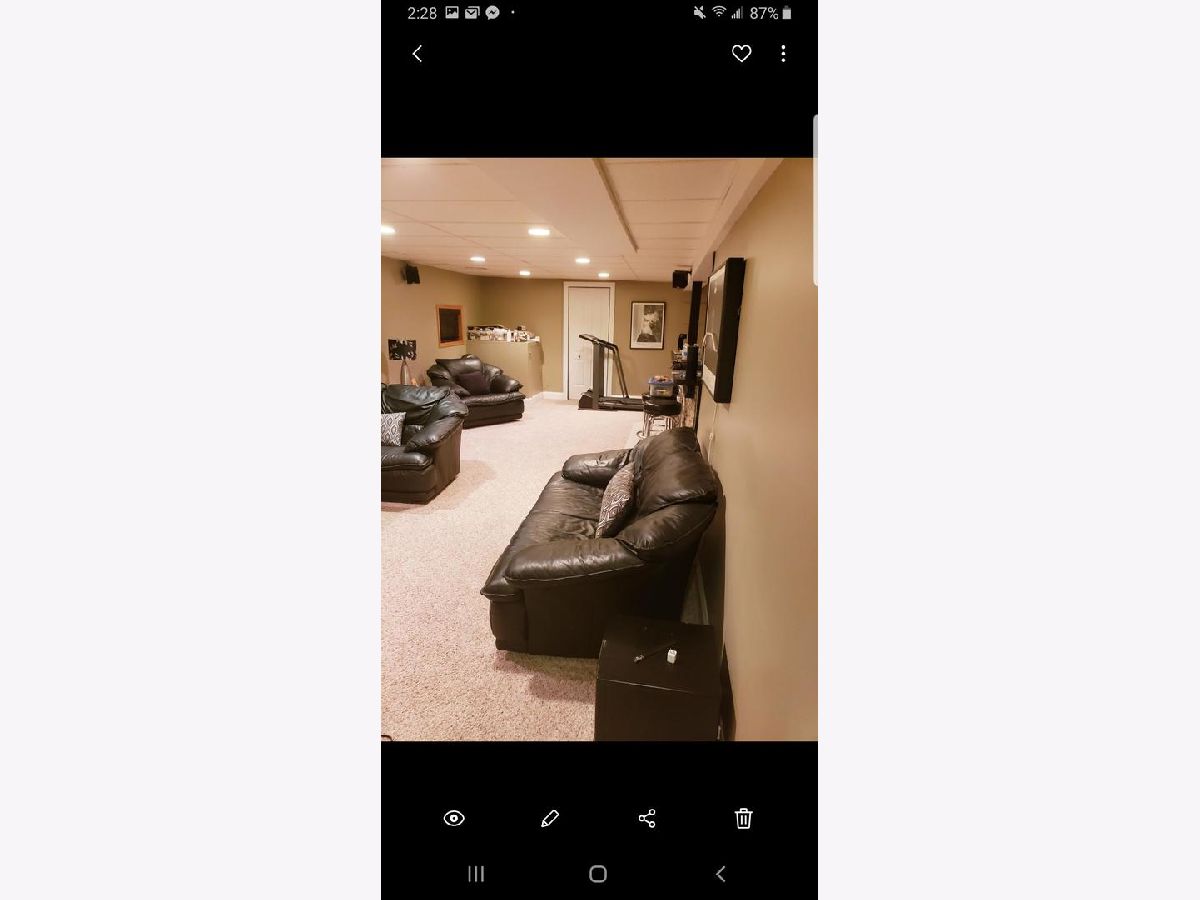Viewport: 1200px width, 900px height.
Task: Share this photo
Action: click(x=647, y=818)
